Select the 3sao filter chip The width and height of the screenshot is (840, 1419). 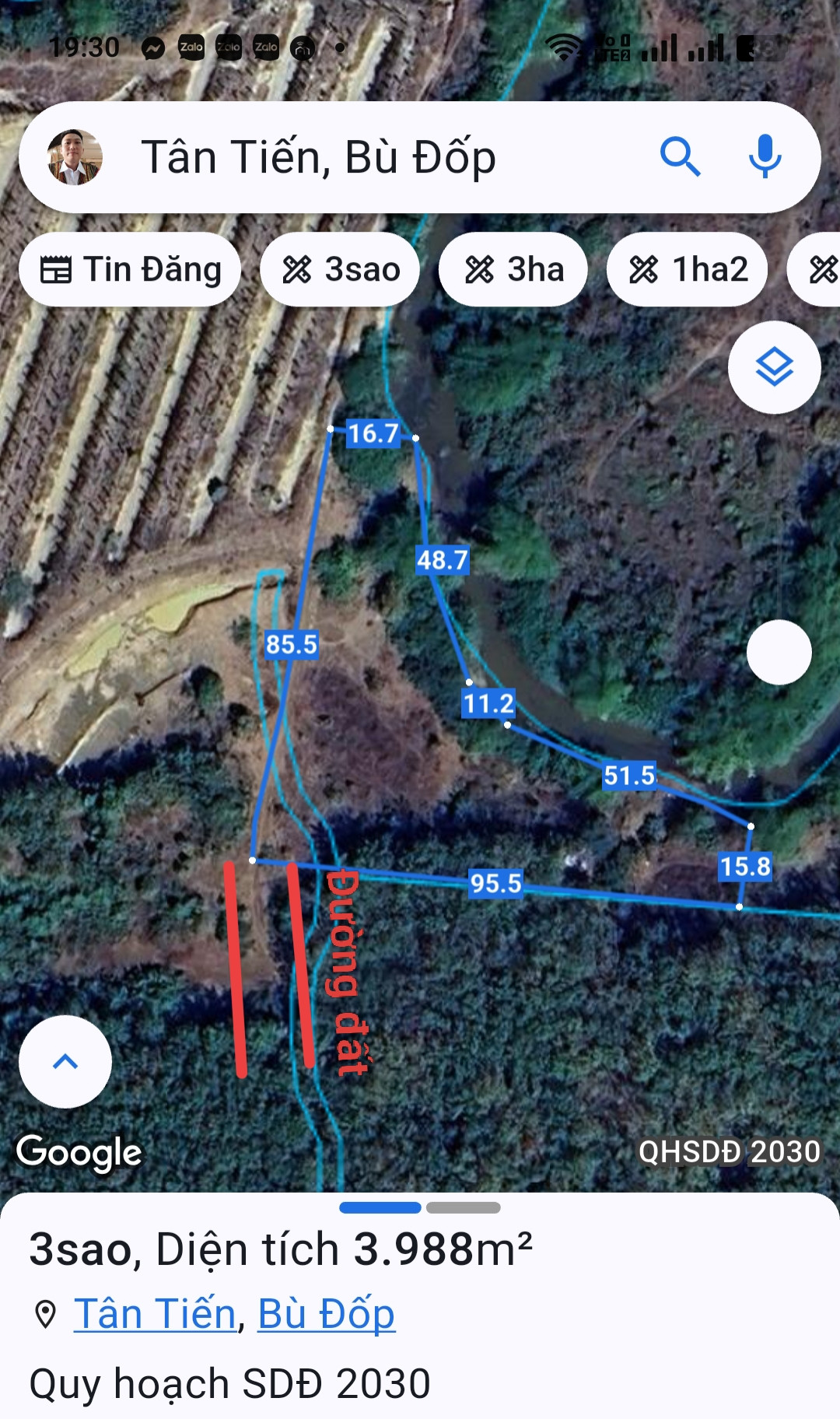(341, 270)
